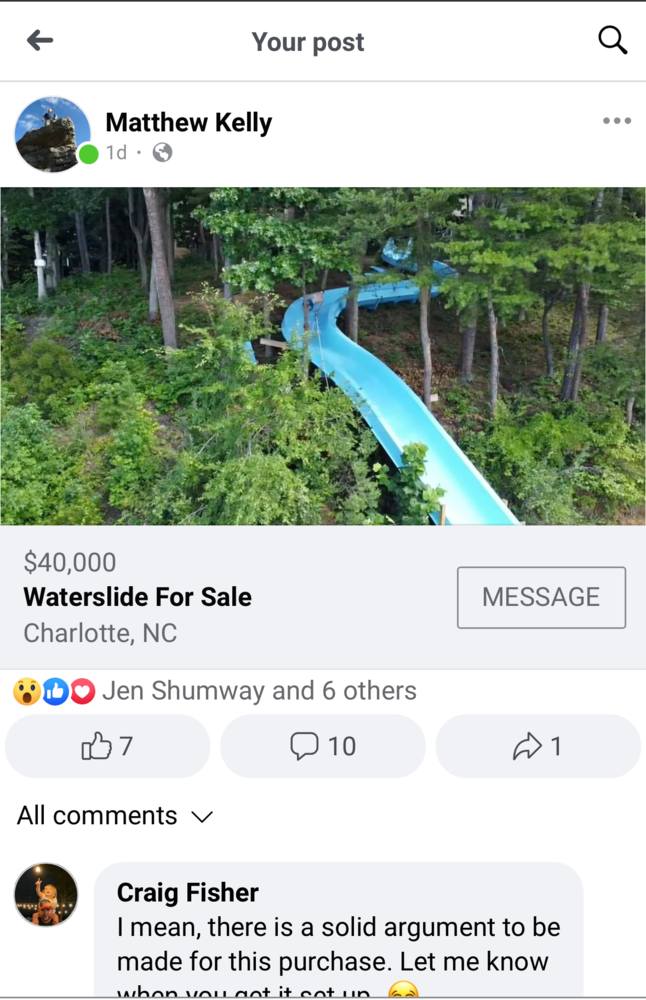Share the waterslide post

click(538, 746)
